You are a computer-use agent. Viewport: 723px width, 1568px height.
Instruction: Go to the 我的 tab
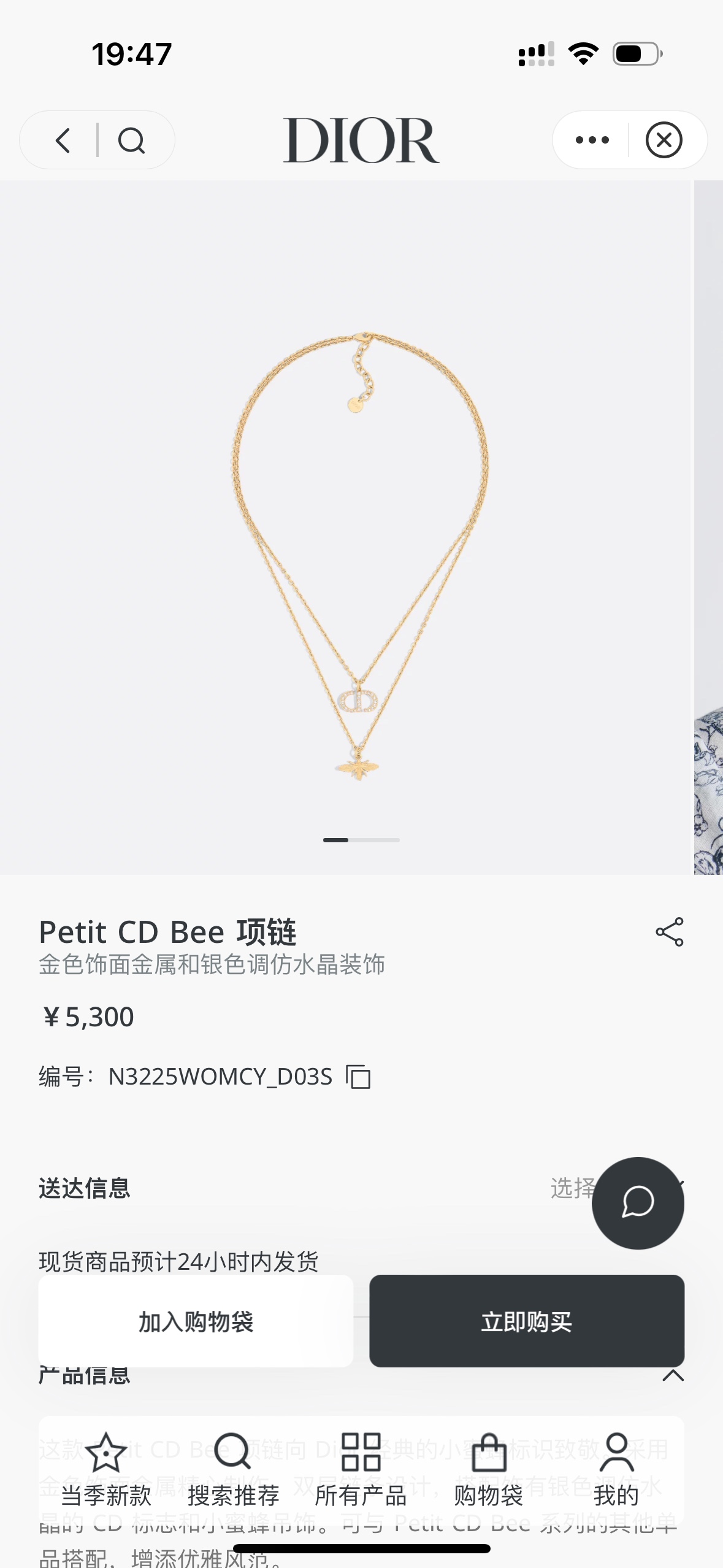[616, 1470]
